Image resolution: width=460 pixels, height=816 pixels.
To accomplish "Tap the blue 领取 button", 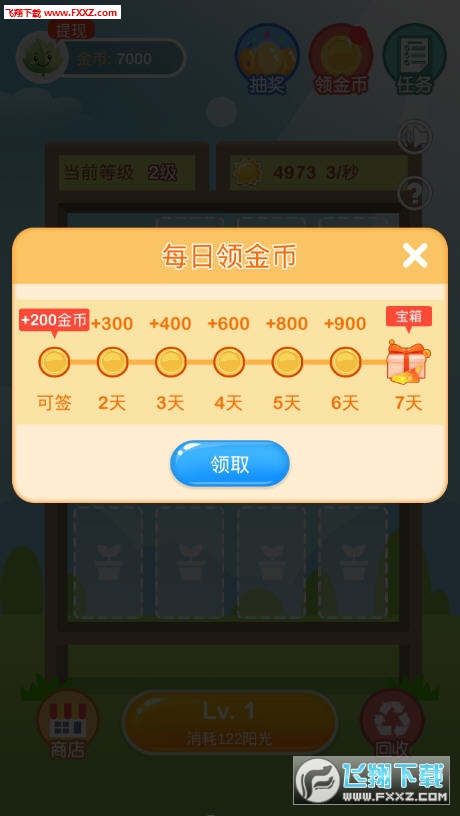I will [x=229, y=464].
